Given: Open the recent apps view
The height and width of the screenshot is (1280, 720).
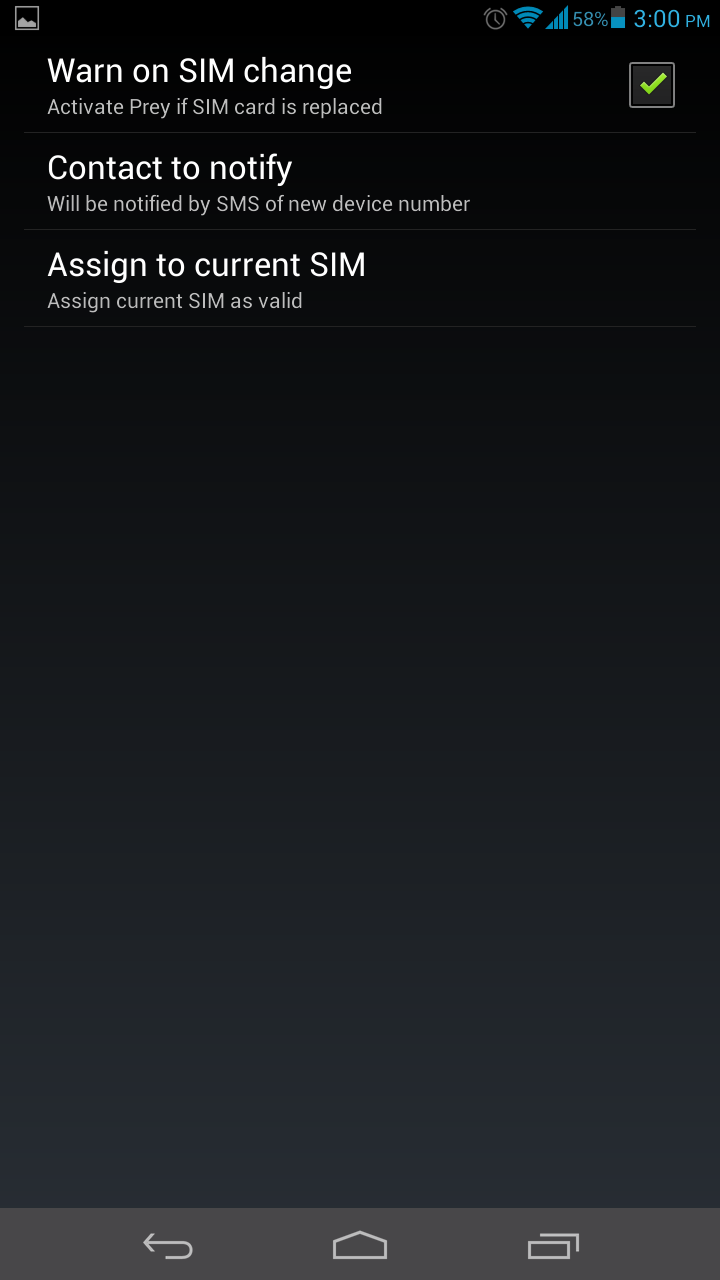Looking at the screenshot, I should 553,1245.
